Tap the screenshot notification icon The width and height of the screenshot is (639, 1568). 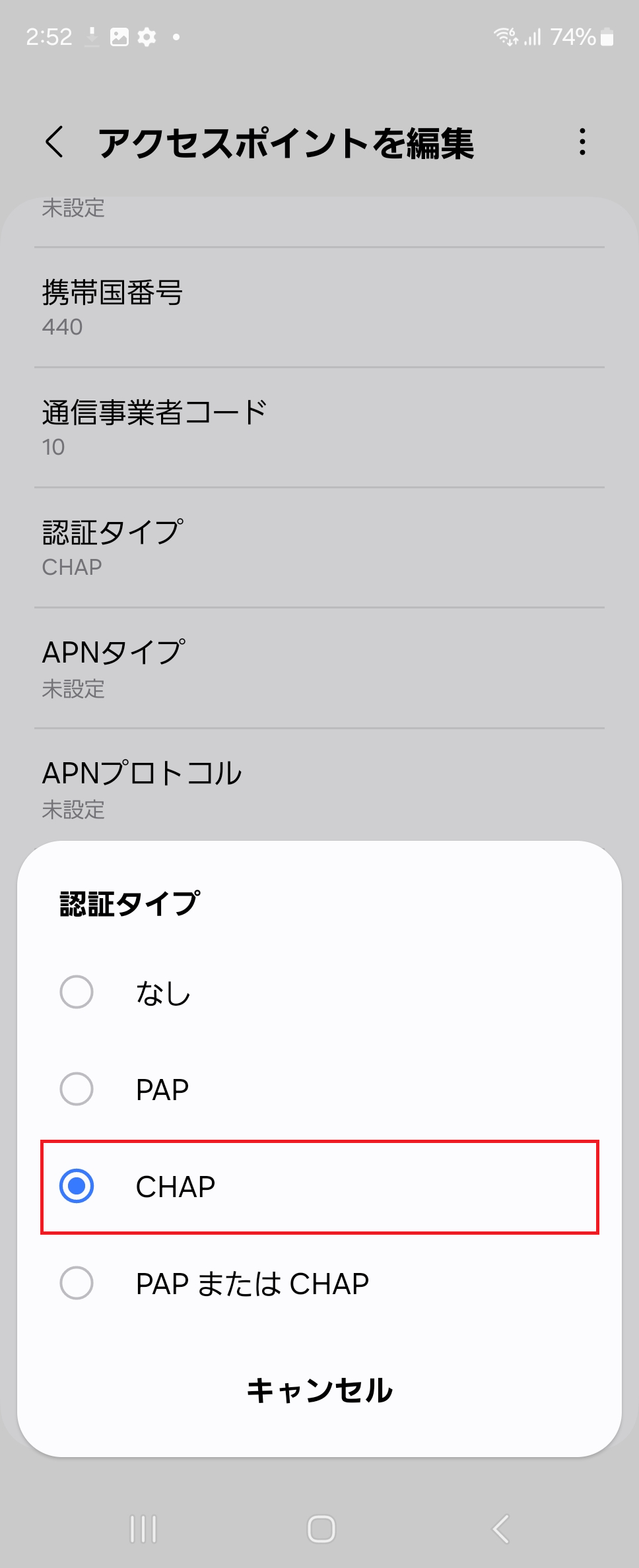(x=119, y=36)
